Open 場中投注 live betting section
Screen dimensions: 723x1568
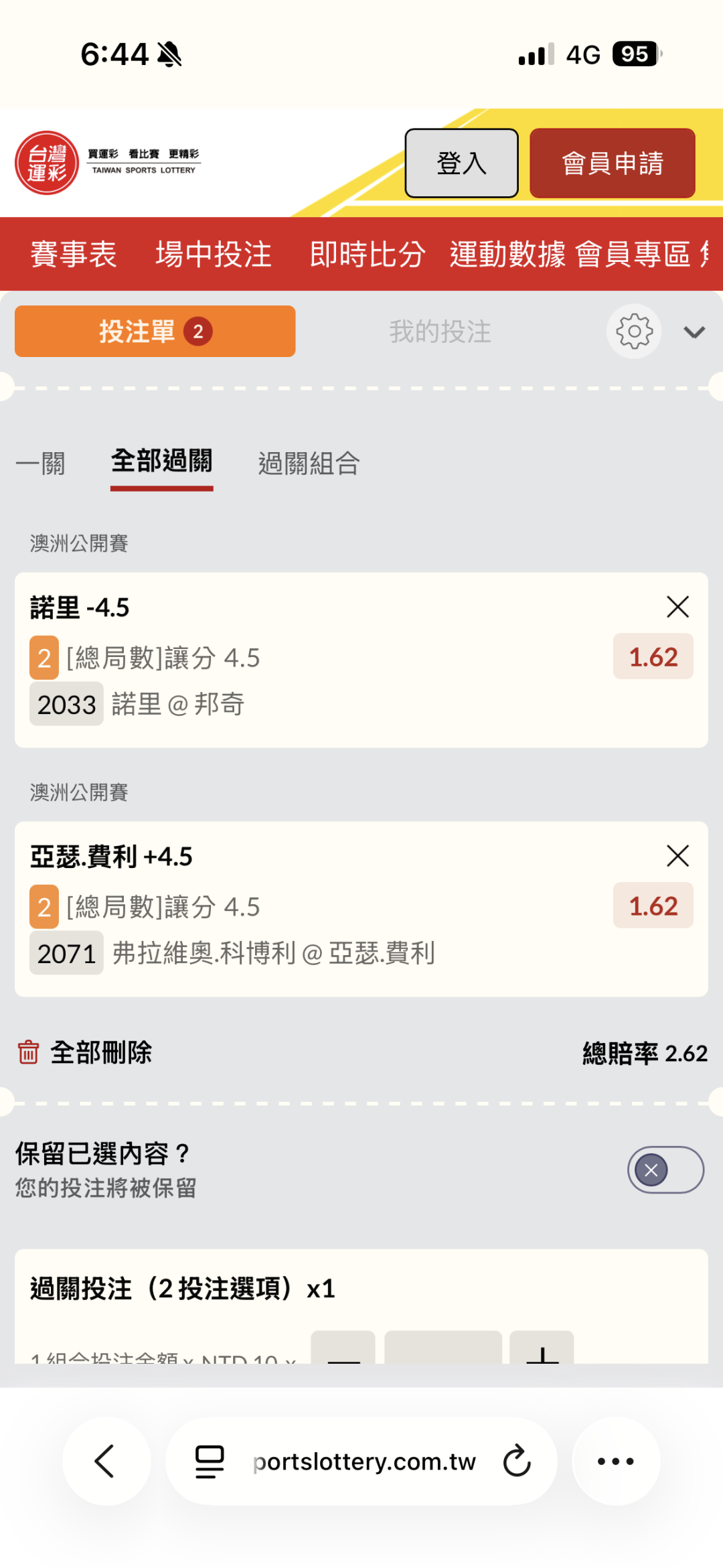point(214,255)
